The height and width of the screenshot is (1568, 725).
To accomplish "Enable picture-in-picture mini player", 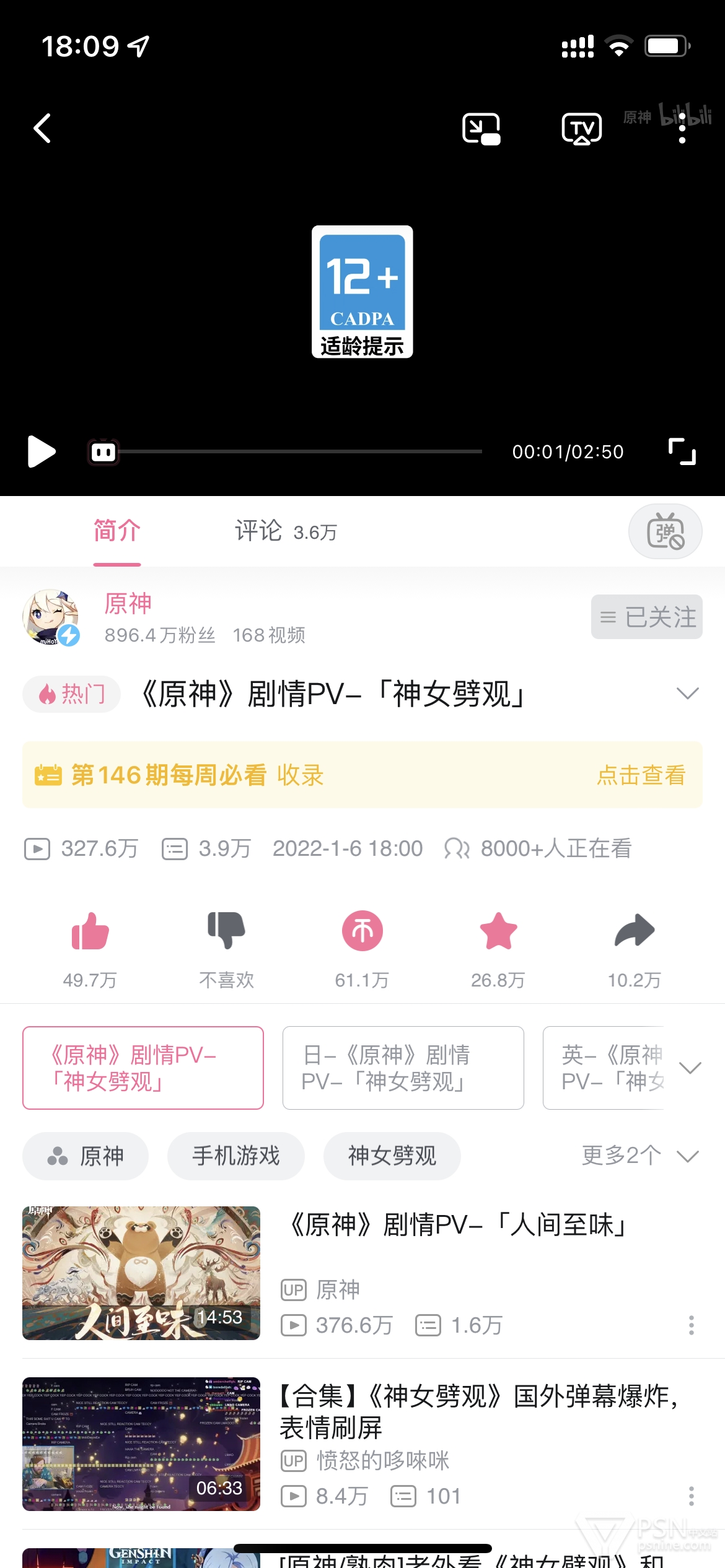I will pyautogui.click(x=481, y=129).
